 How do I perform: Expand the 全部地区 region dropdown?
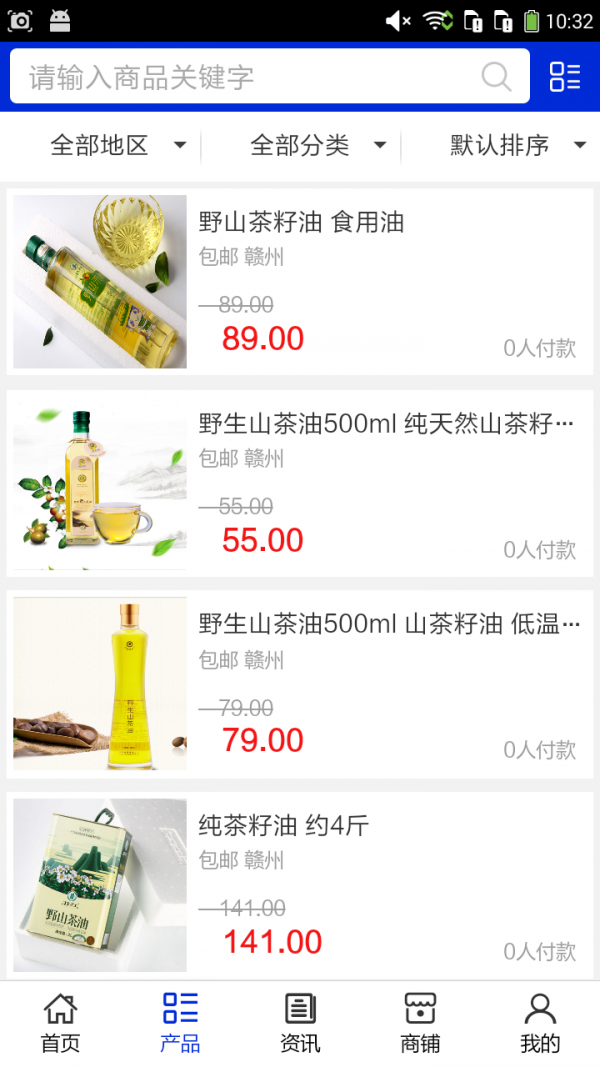click(117, 145)
